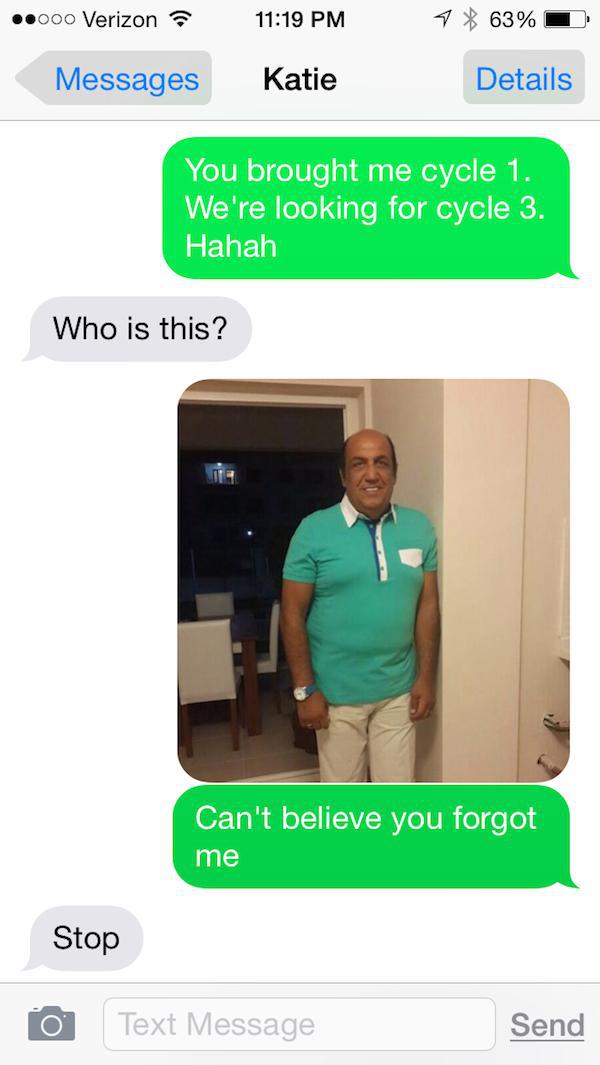The width and height of the screenshot is (600, 1065).
Task: Open the sent photo in the chat
Action: 373,580
